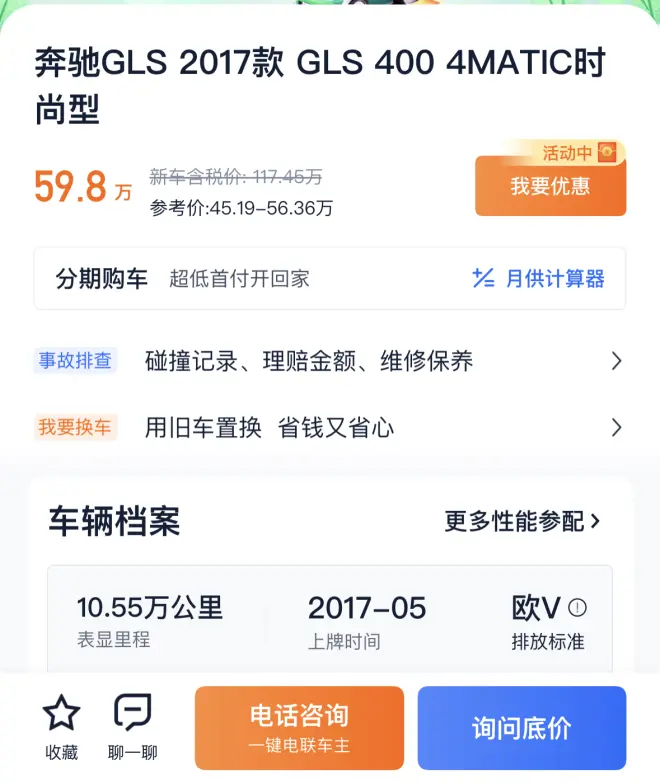Show info about the 欧V emission standard
Viewport: 660px width, 783px height.
[x=577, y=608]
